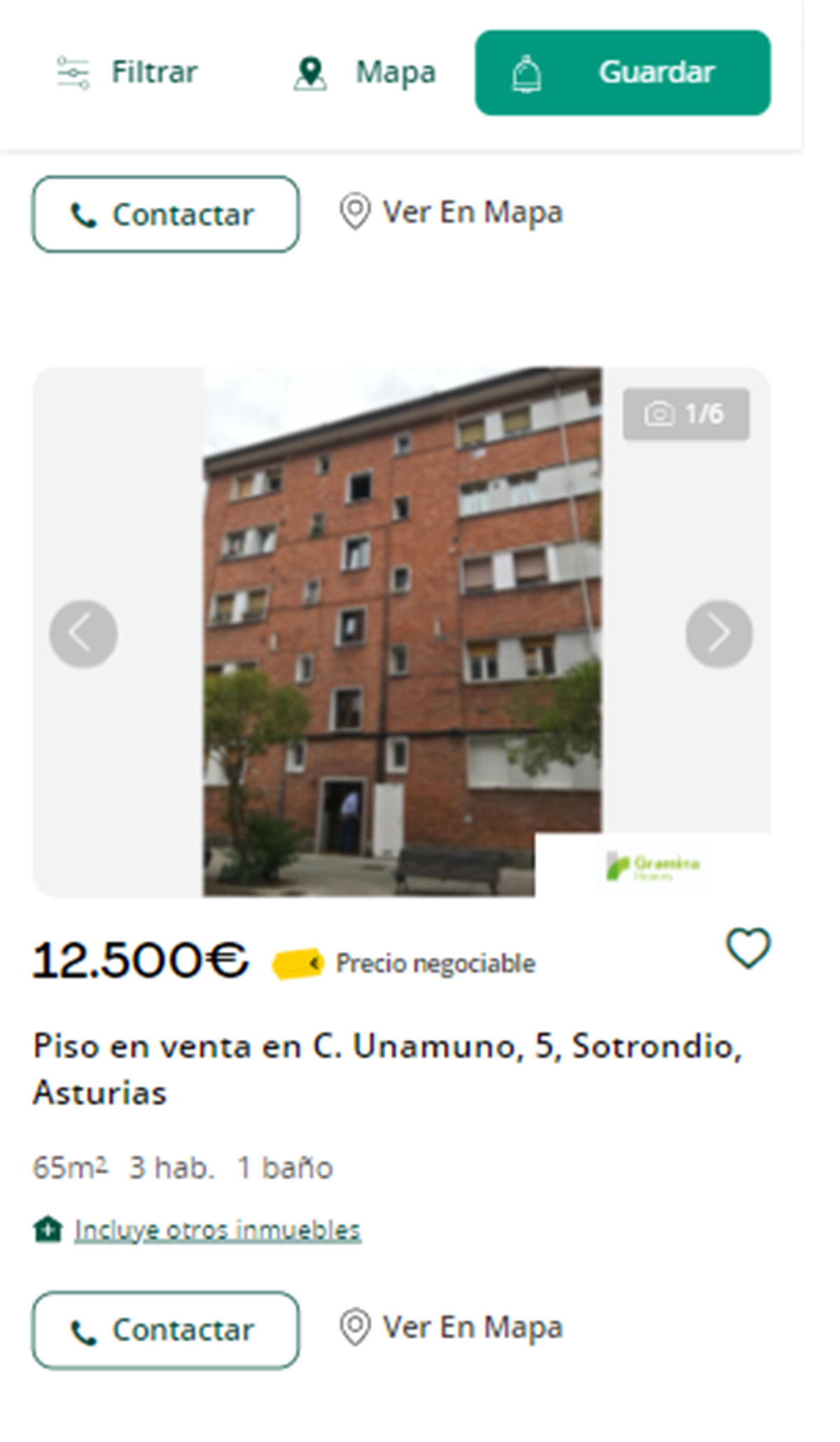Switch to Mapa view
Image resolution: width=840 pixels, height=1442 pixels.
(365, 73)
